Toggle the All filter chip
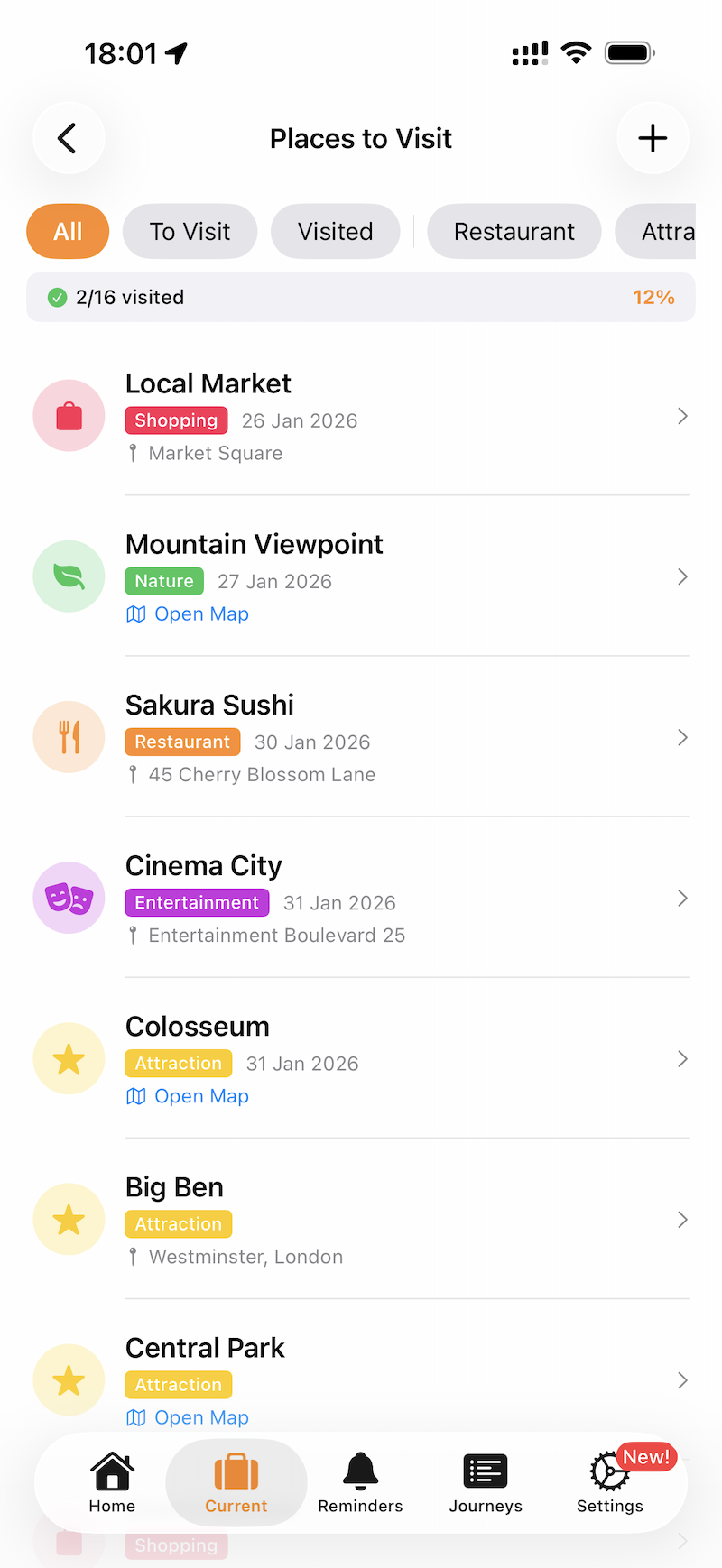722x1568 pixels. 68,231
